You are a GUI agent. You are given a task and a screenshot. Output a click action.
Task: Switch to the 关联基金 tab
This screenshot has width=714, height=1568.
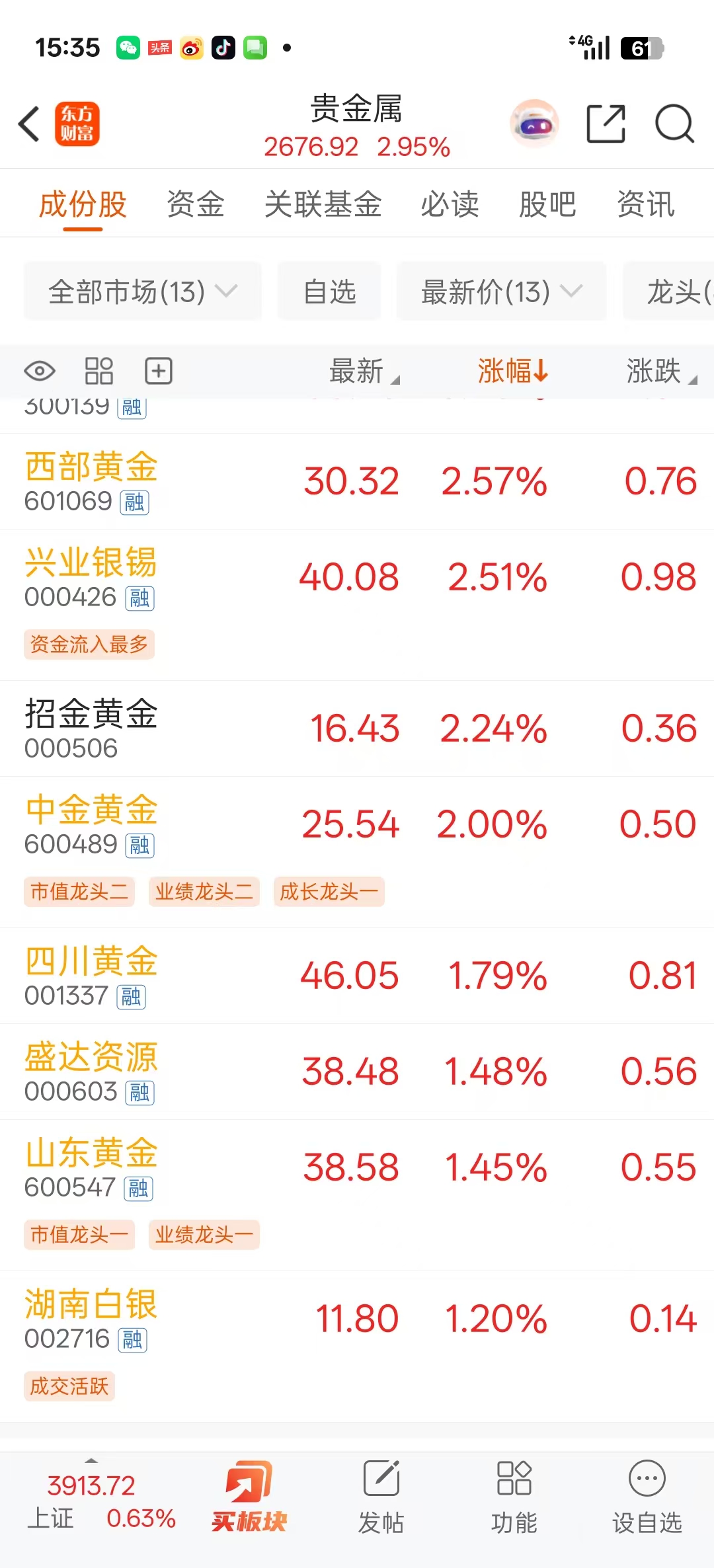tap(323, 204)
